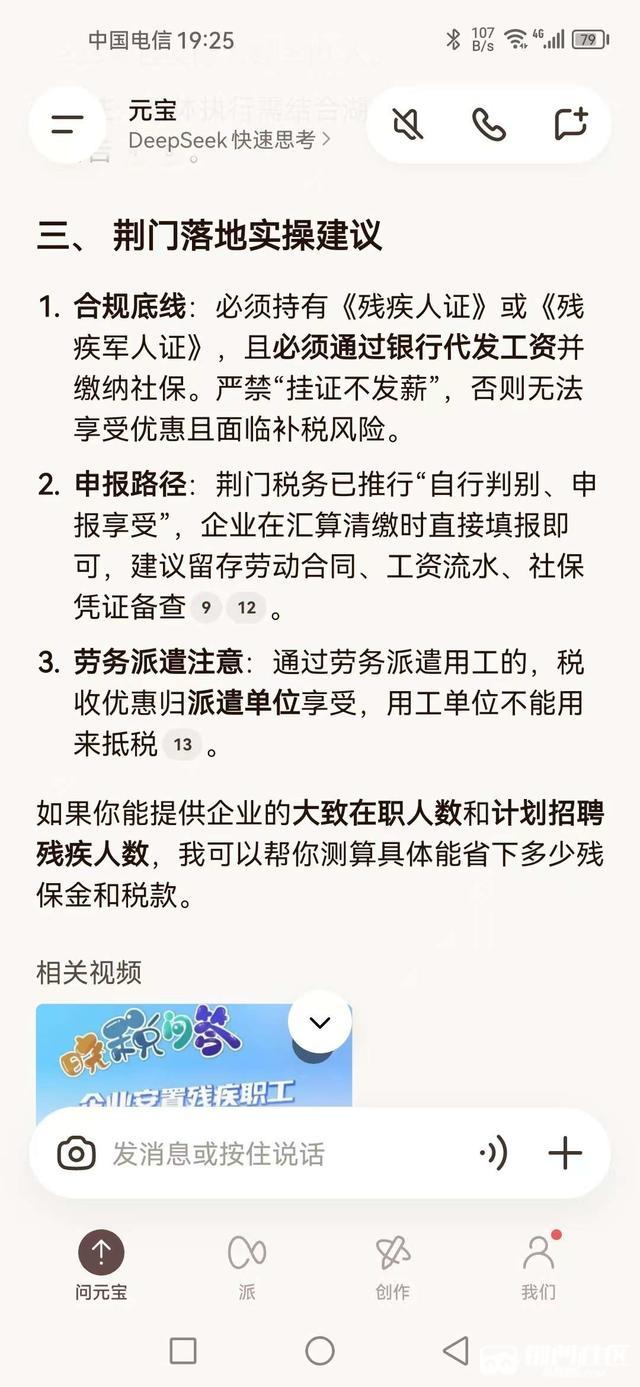Open citation reference 9

pos(206,607)
